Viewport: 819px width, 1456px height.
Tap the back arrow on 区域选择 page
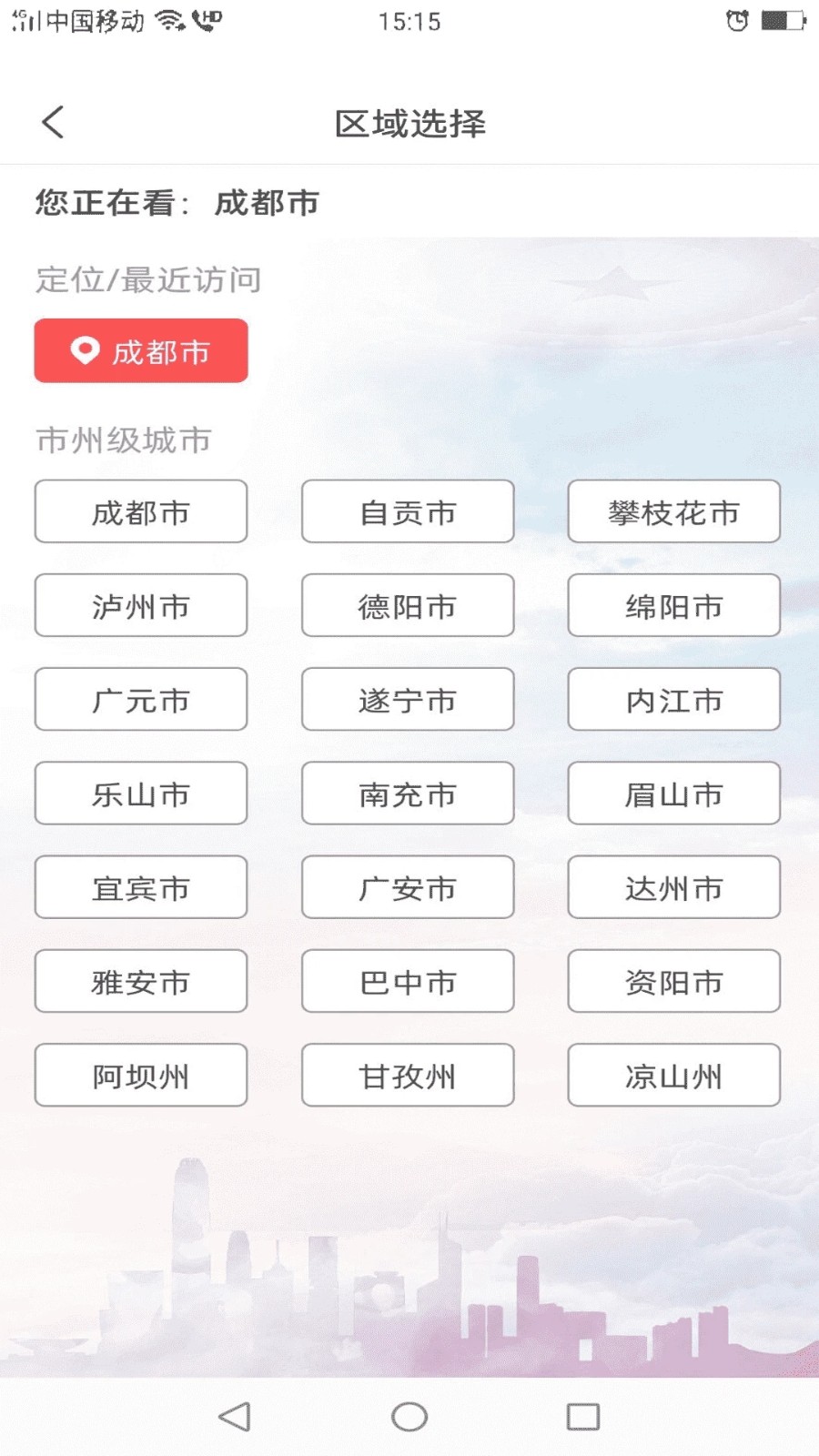click(52, 120)
